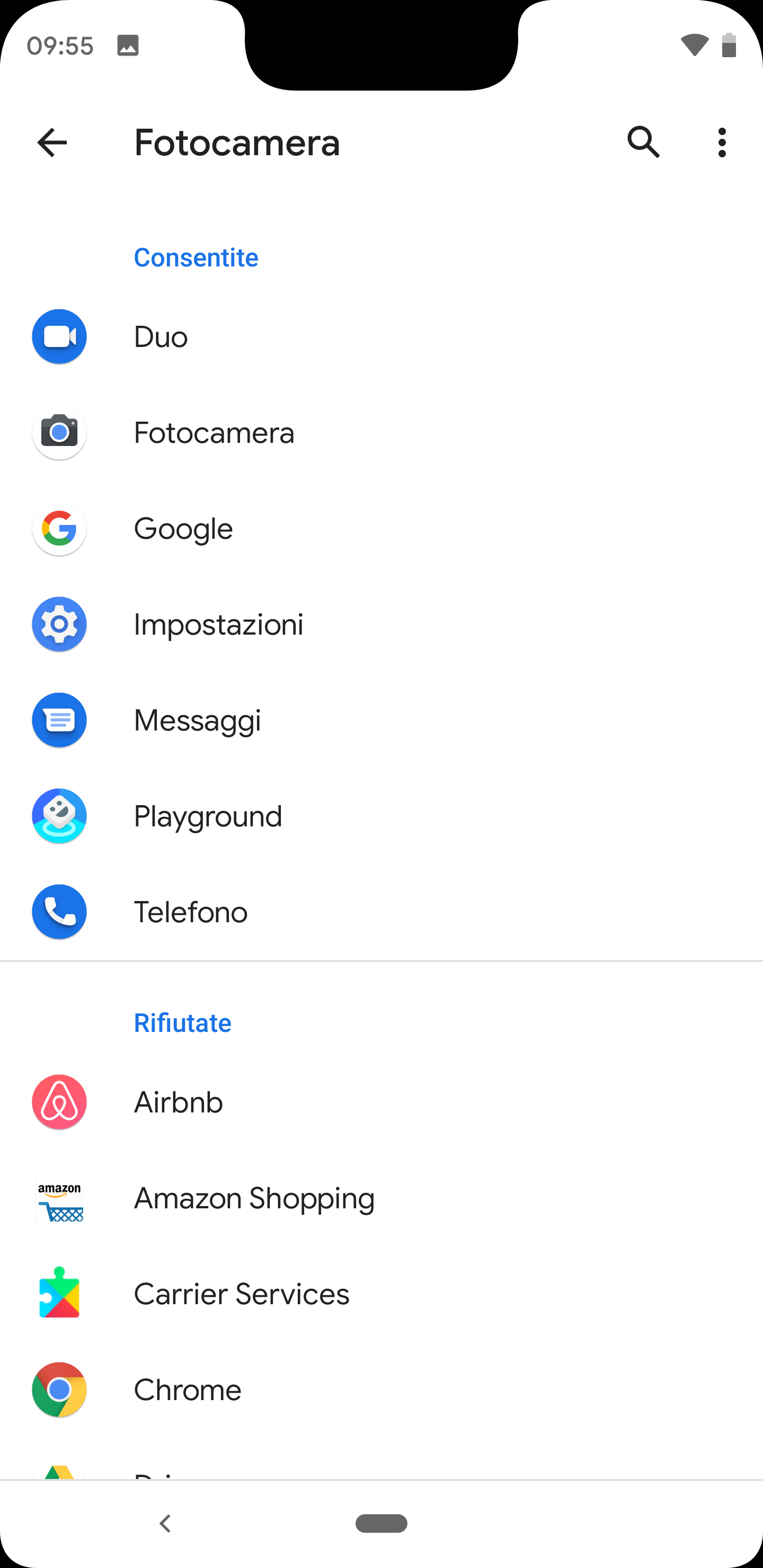763x1568 pixels.
Task: Select the Fotocamera app row
Action: [x=381, y=433]
